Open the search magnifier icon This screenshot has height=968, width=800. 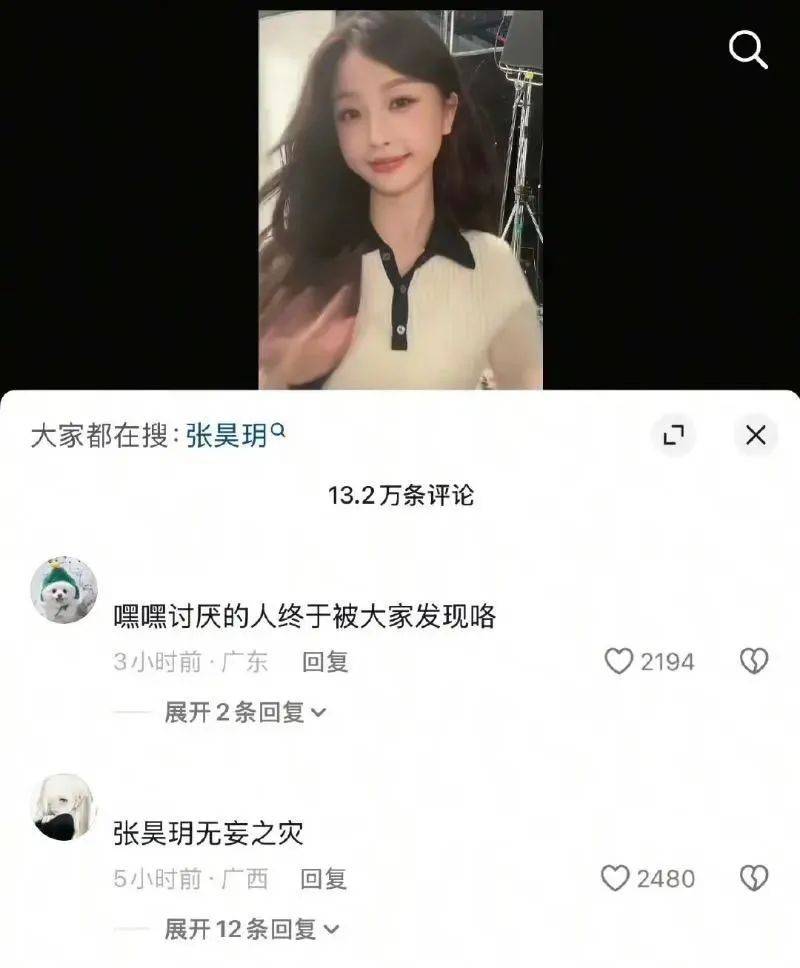point(748,48)
